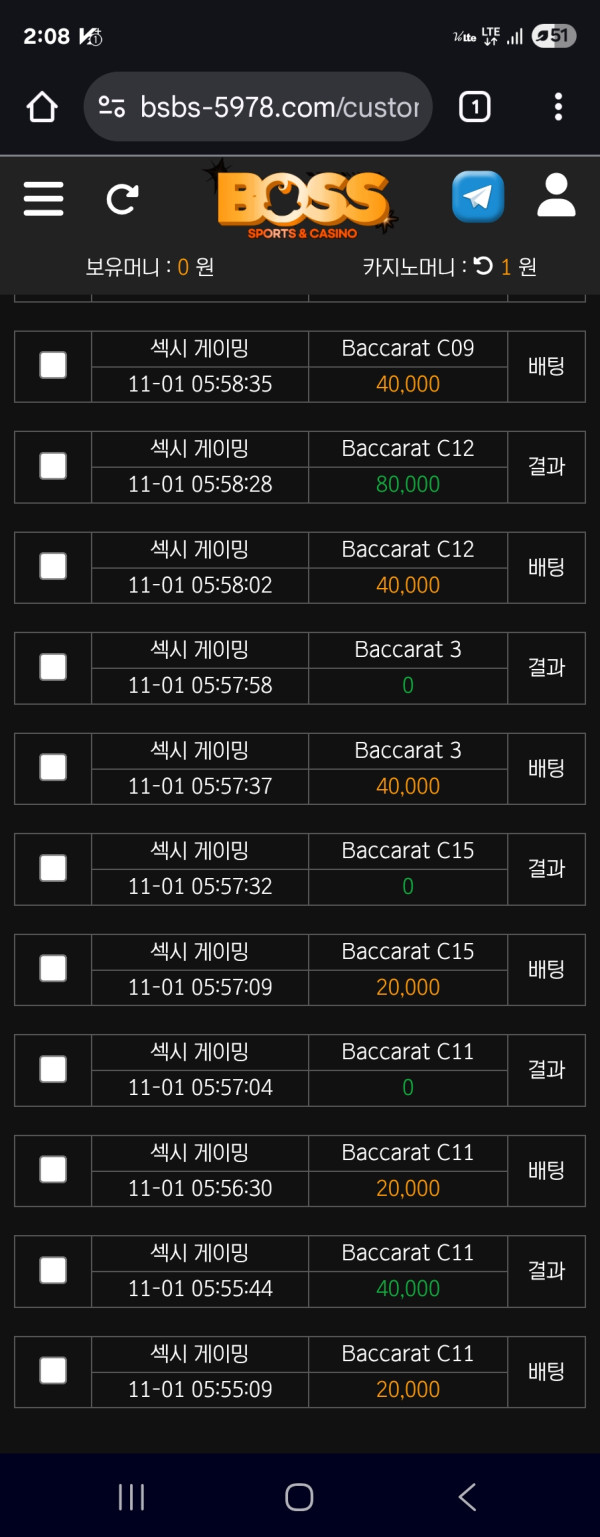Screen dimensions: 600x1537
Task: Tick the checkbox for Baccarat C12 05:58:02
Action: pyautogui.click(x=53, y=567)
